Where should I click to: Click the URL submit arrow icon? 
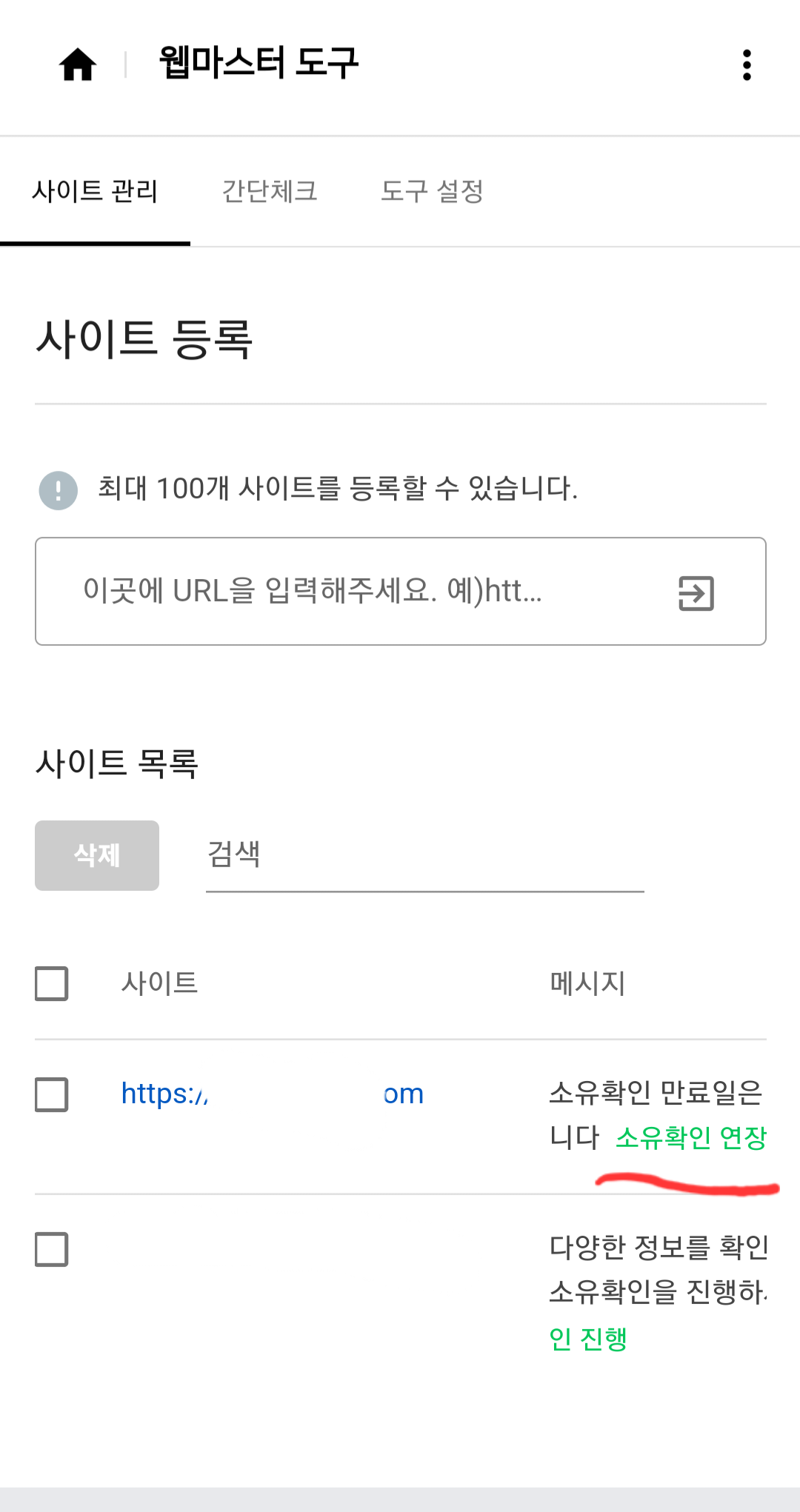tap(695, 592)
